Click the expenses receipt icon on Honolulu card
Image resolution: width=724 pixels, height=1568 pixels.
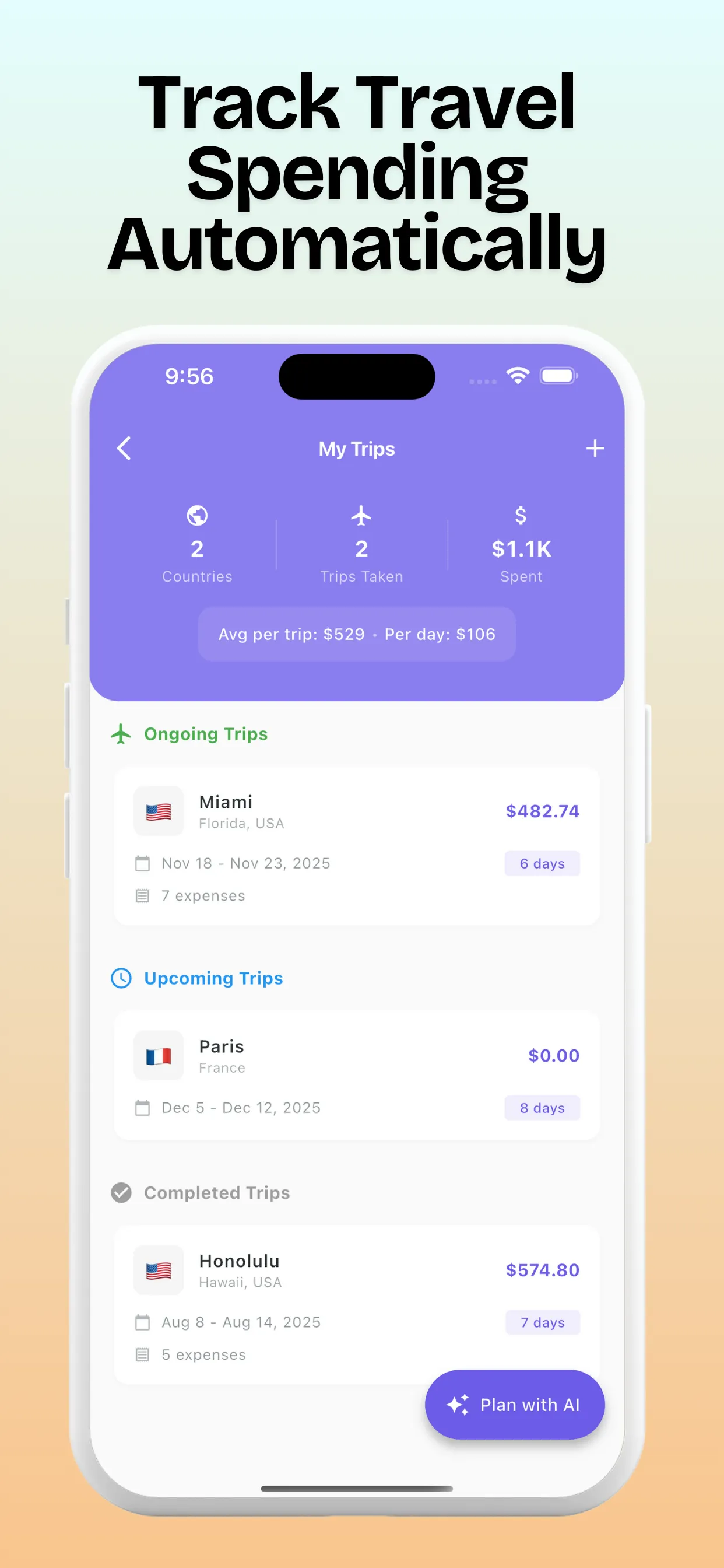pyautogui.click(x=142, y=1354)
